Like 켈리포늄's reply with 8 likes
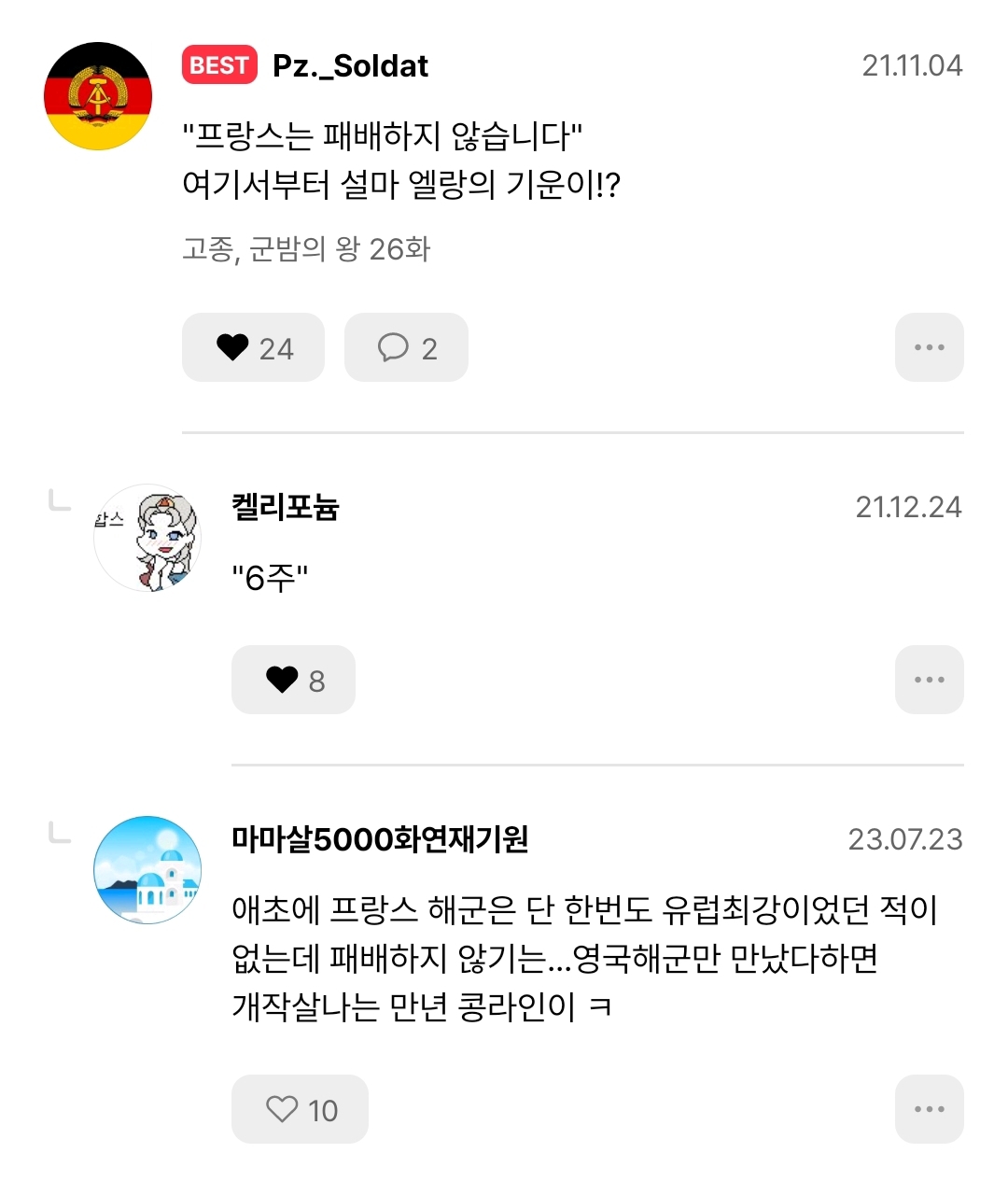 click(293, 680)
